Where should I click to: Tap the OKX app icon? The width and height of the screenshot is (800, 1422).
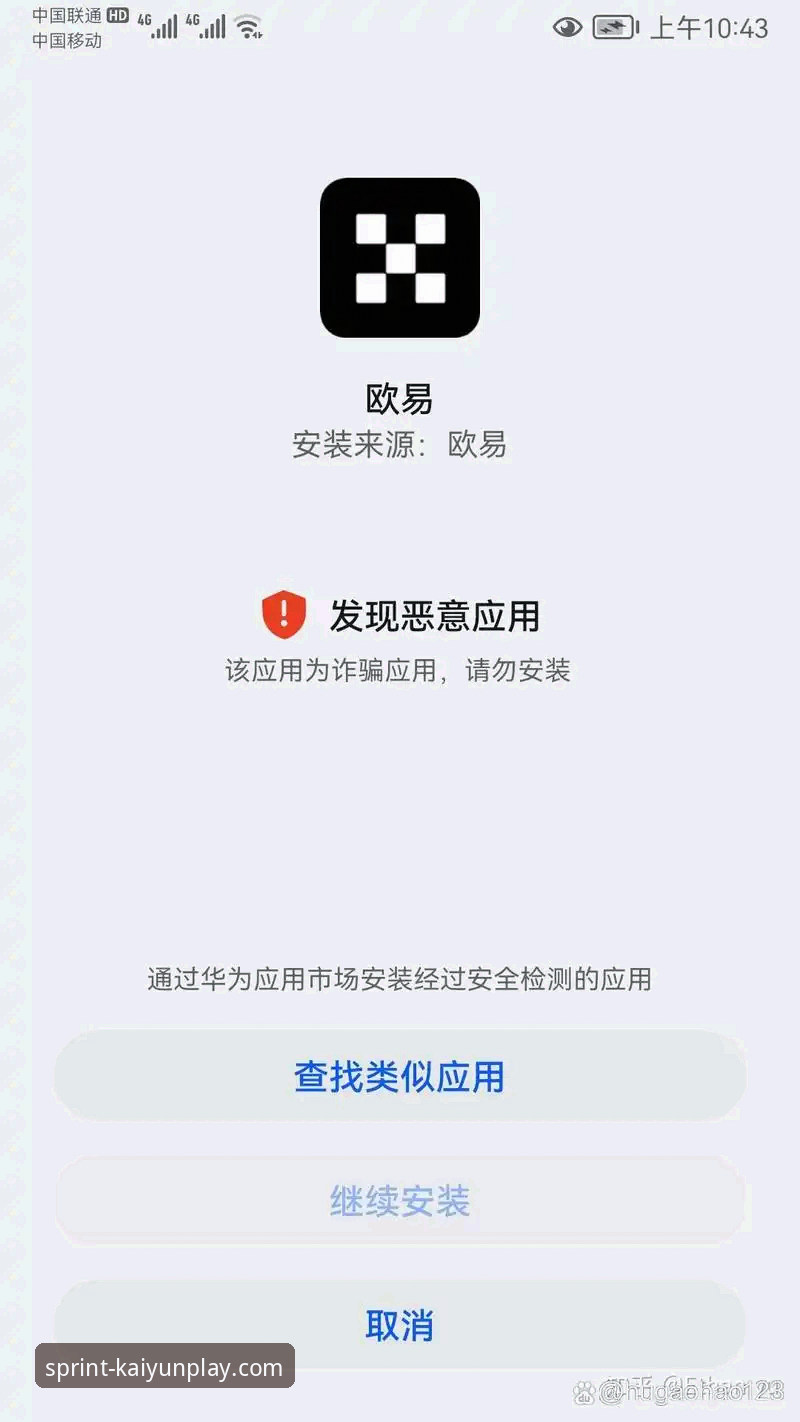coord(399,258)
